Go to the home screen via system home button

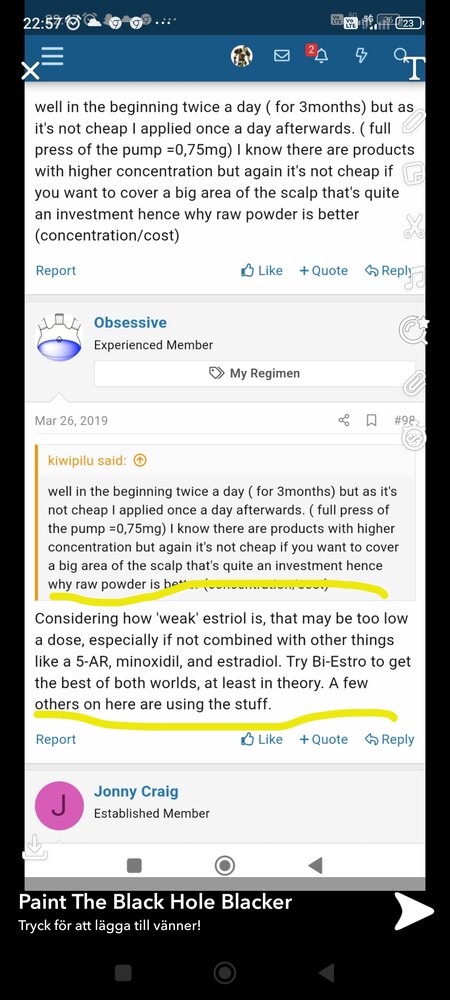(224, 972)
